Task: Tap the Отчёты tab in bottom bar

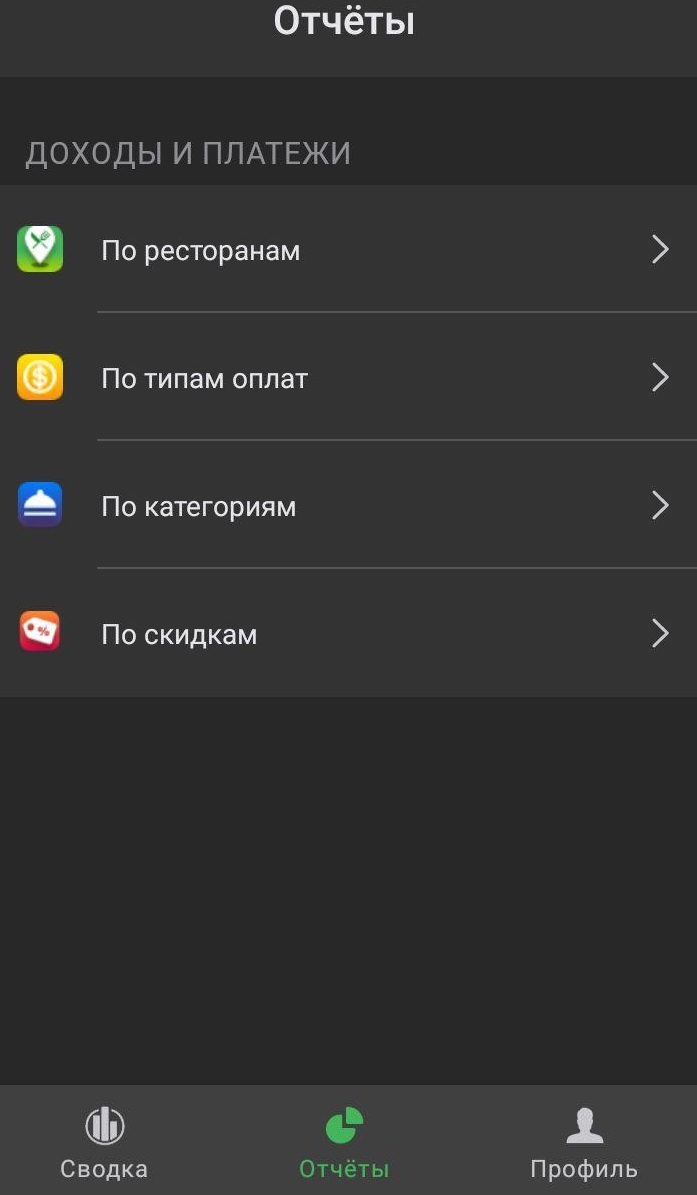Action: (x=344, y=1142)
